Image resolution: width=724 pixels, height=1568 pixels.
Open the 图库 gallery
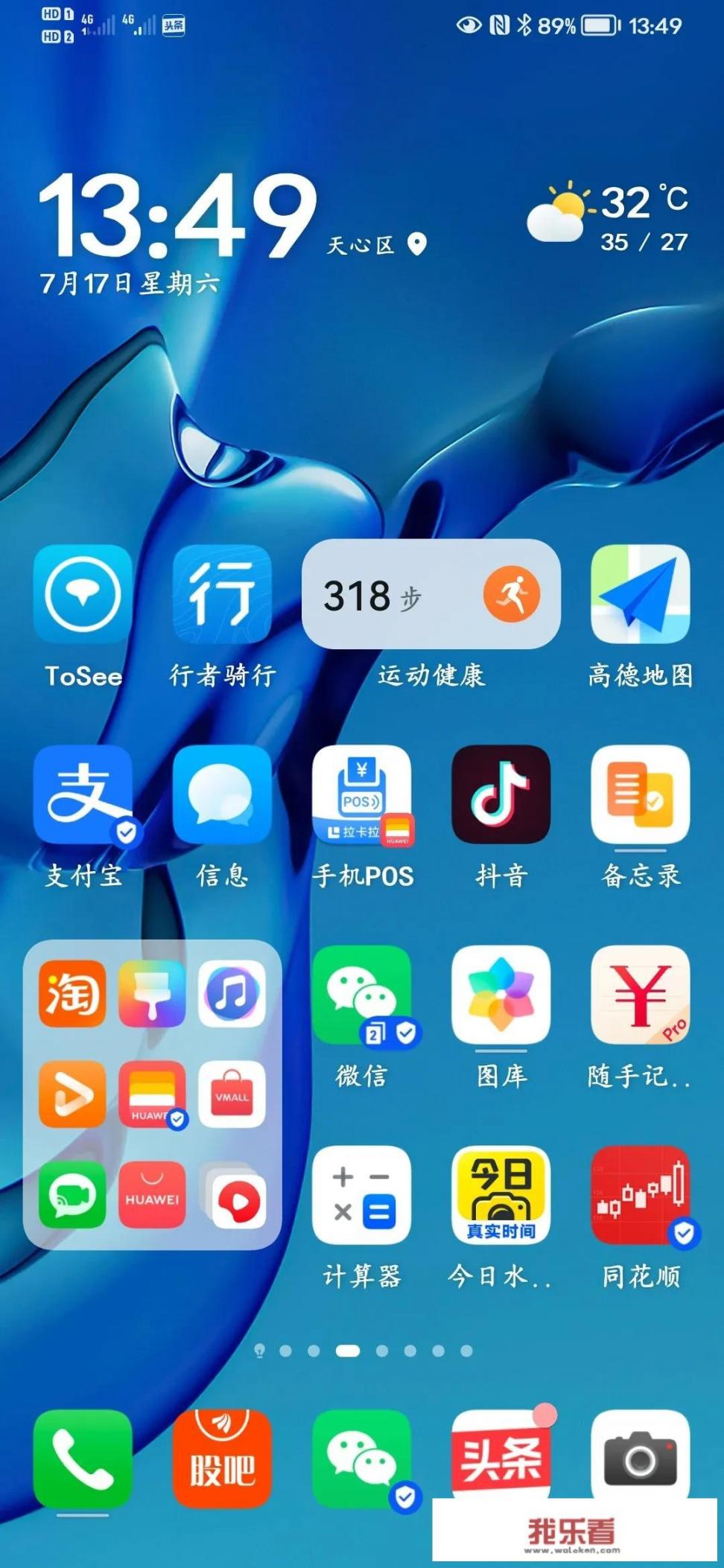[501, 995]
